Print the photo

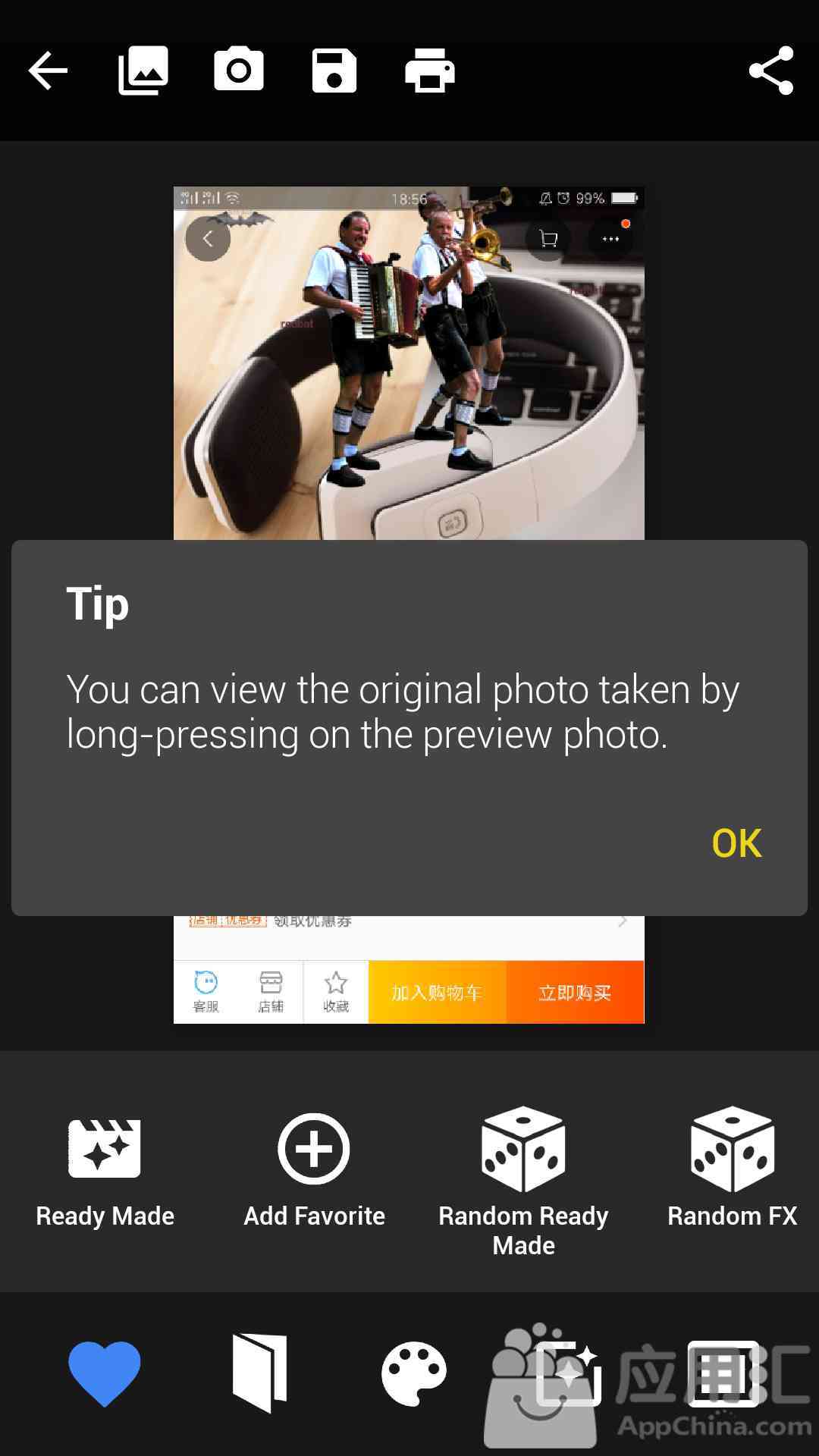click(x=430, y=71)
